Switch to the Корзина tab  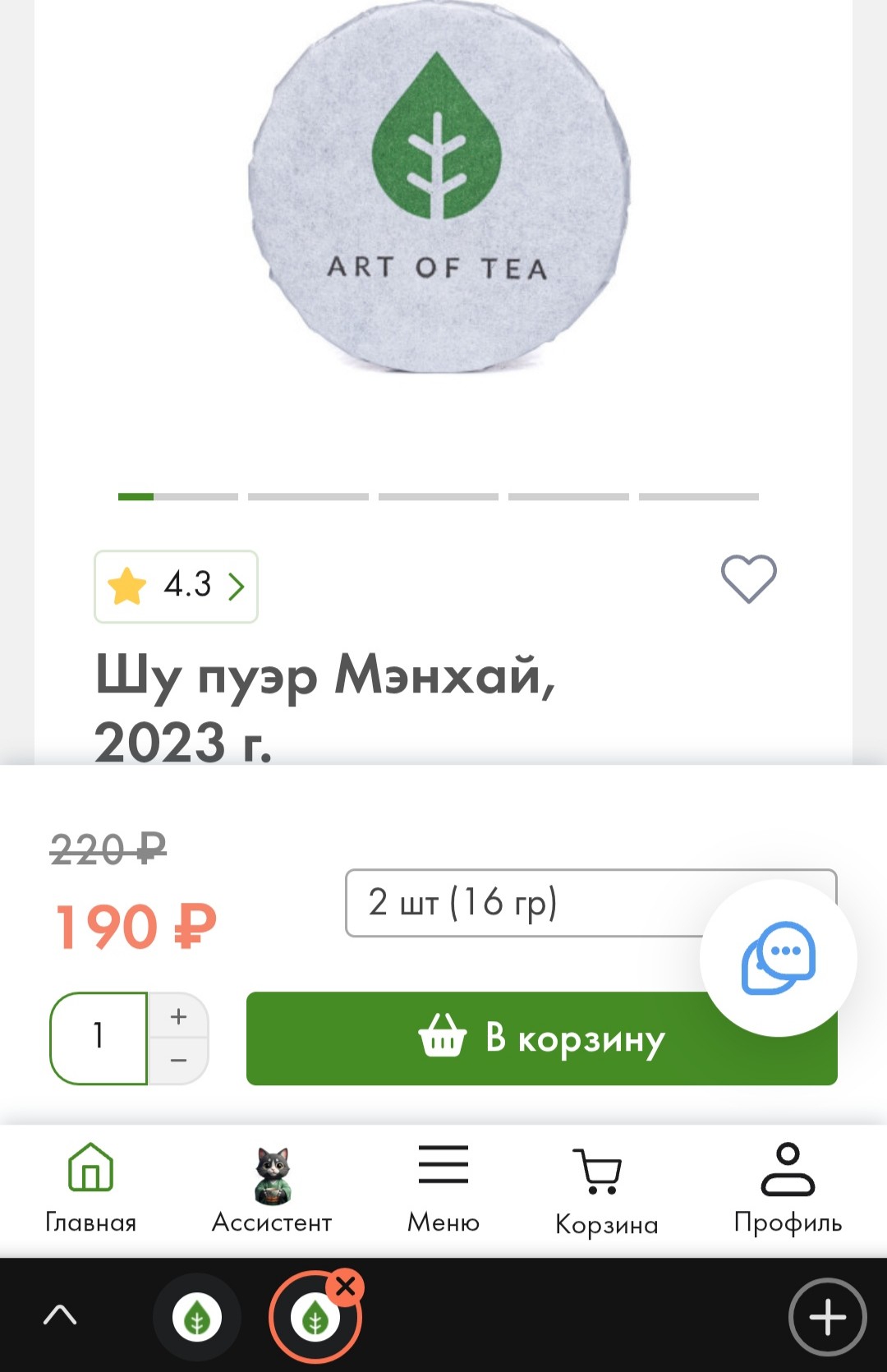click(x=606, y=1190)
